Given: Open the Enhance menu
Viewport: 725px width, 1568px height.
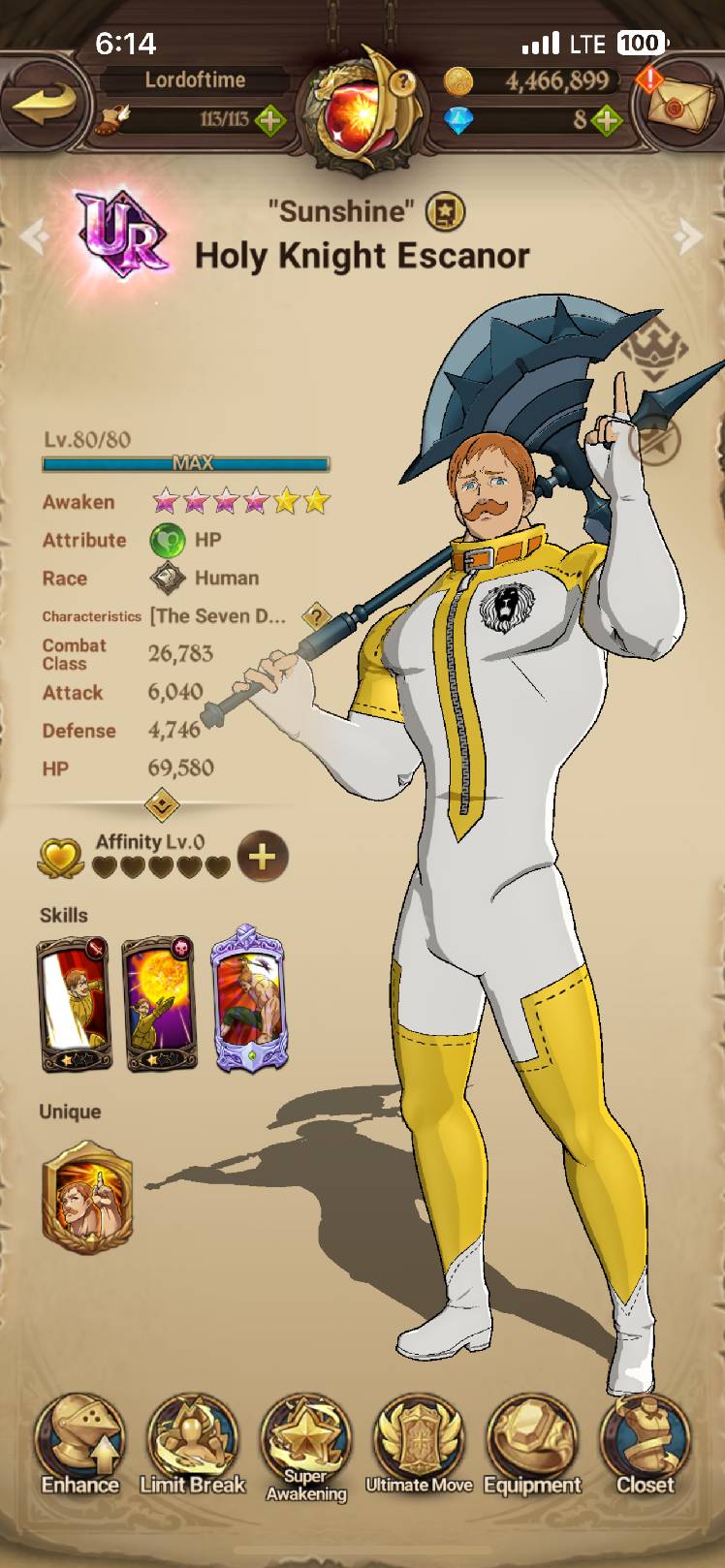Looking at the screenshot, I should coord(79,1446).
